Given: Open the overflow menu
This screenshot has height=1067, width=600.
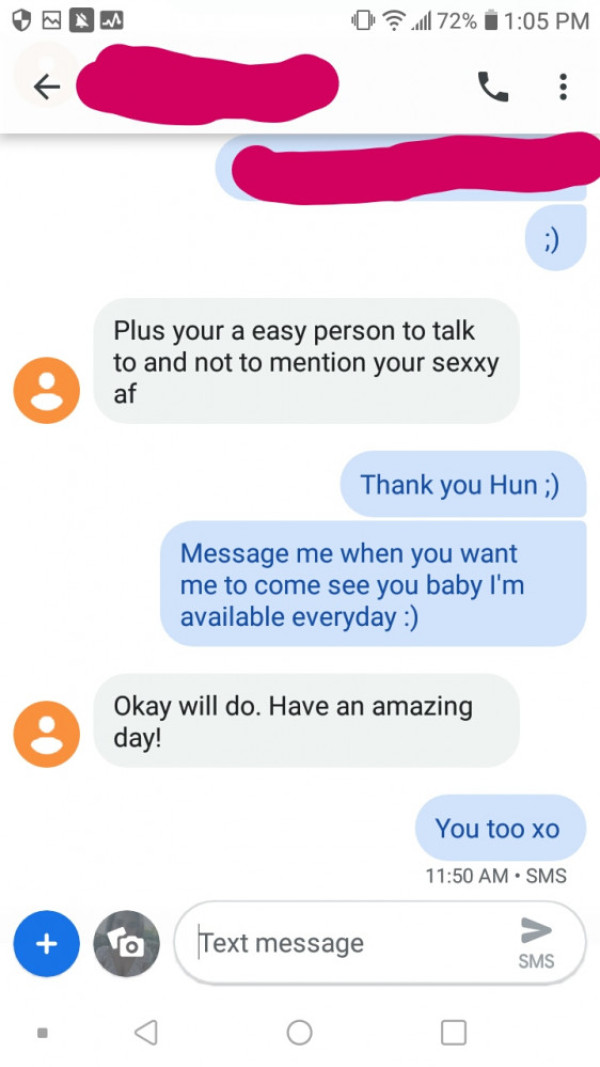Looking at the screenshot, I should pyautogui.click(x=563, y=87).
